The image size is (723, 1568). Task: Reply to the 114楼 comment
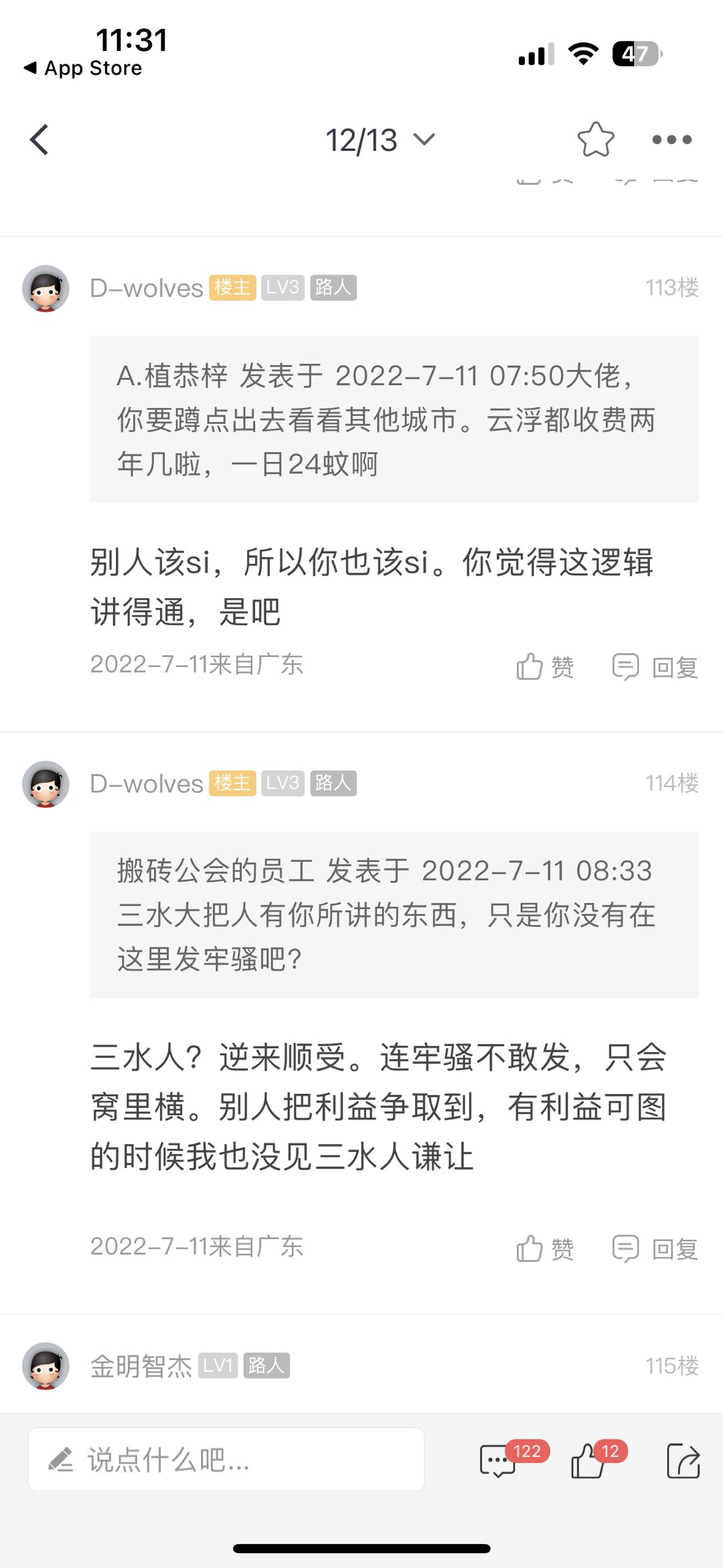tap(655, 1249)
